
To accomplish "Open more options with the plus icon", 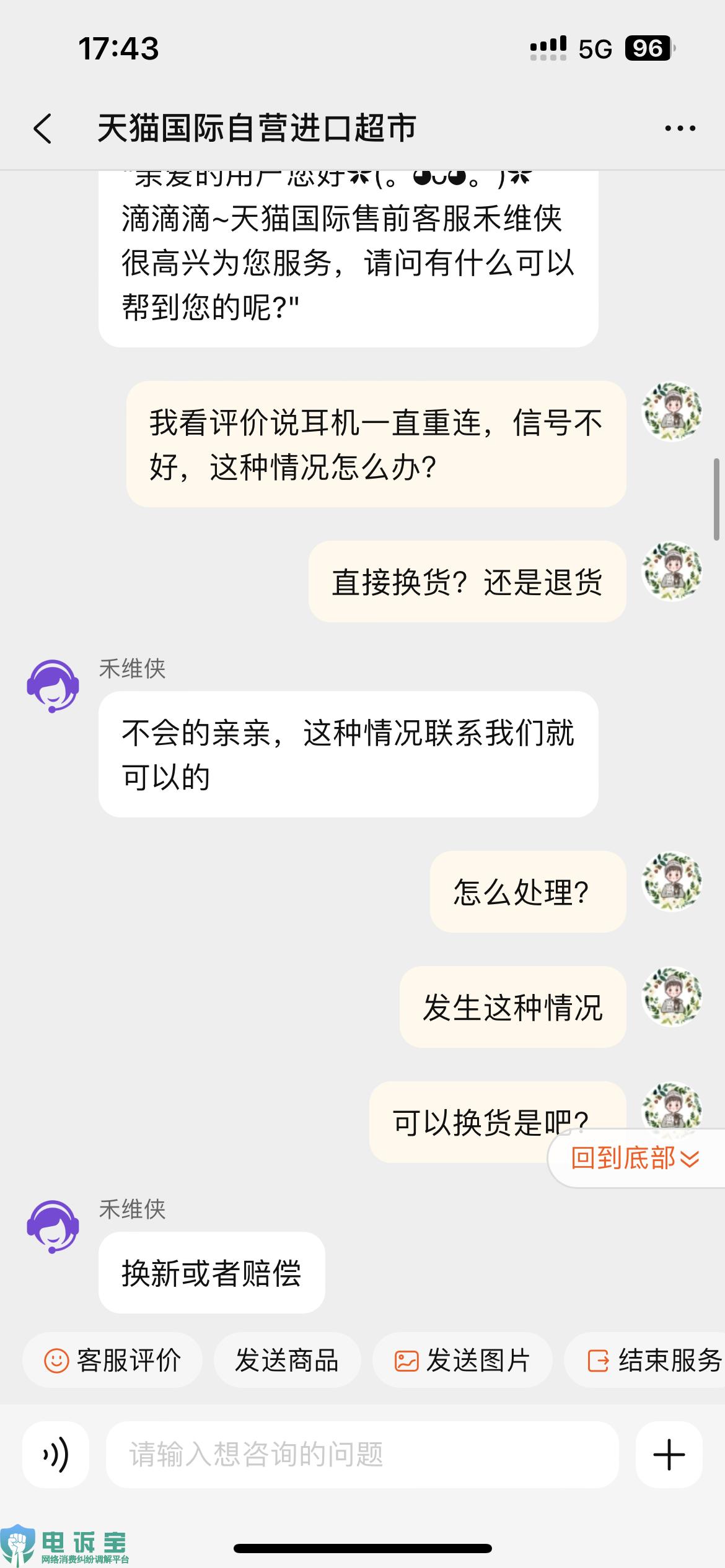I will tap(669, 1456).
